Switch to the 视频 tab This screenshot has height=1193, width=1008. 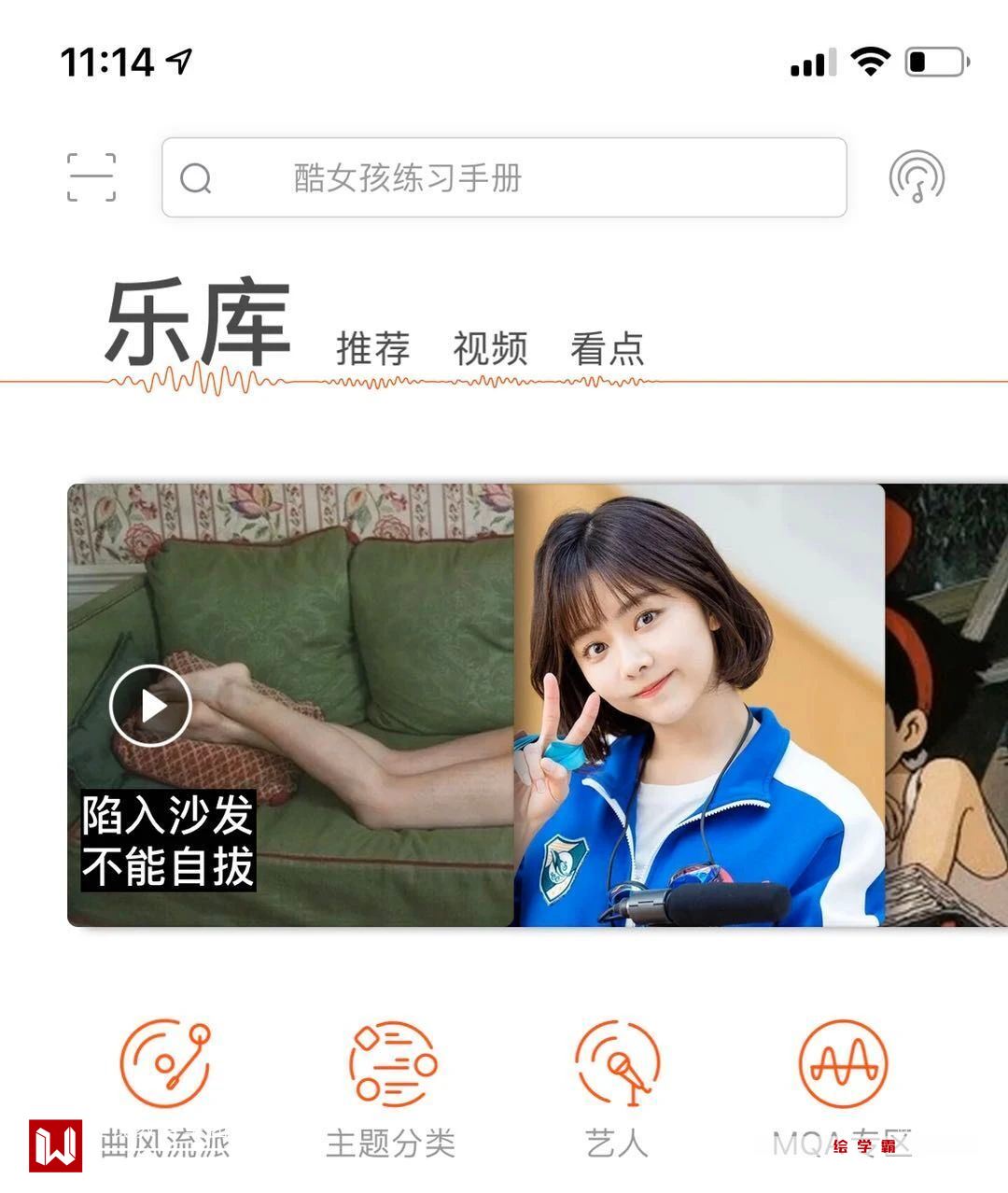(x=490, y=348)
